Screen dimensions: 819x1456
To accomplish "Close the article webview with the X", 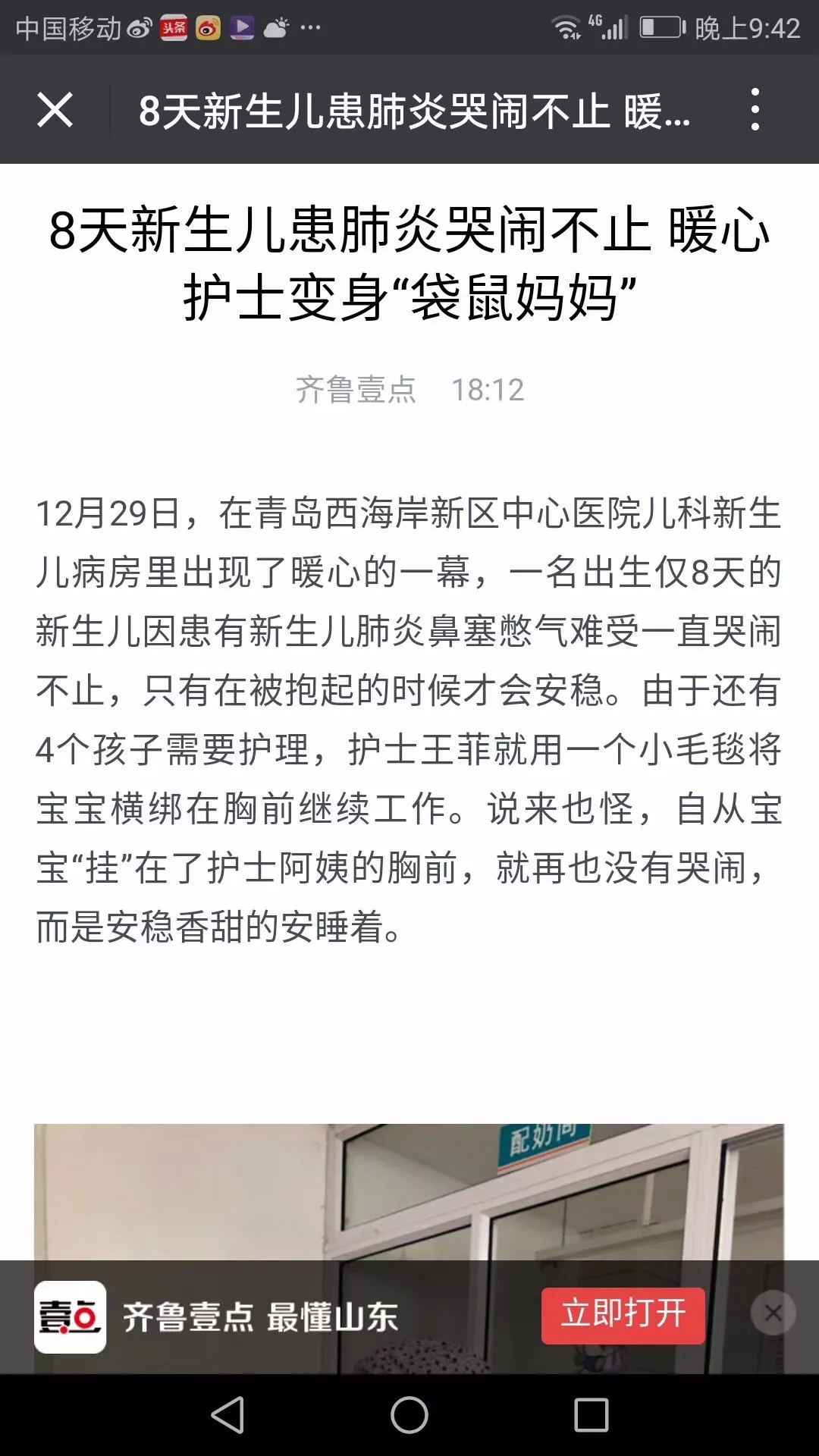I will pos(55,110).
